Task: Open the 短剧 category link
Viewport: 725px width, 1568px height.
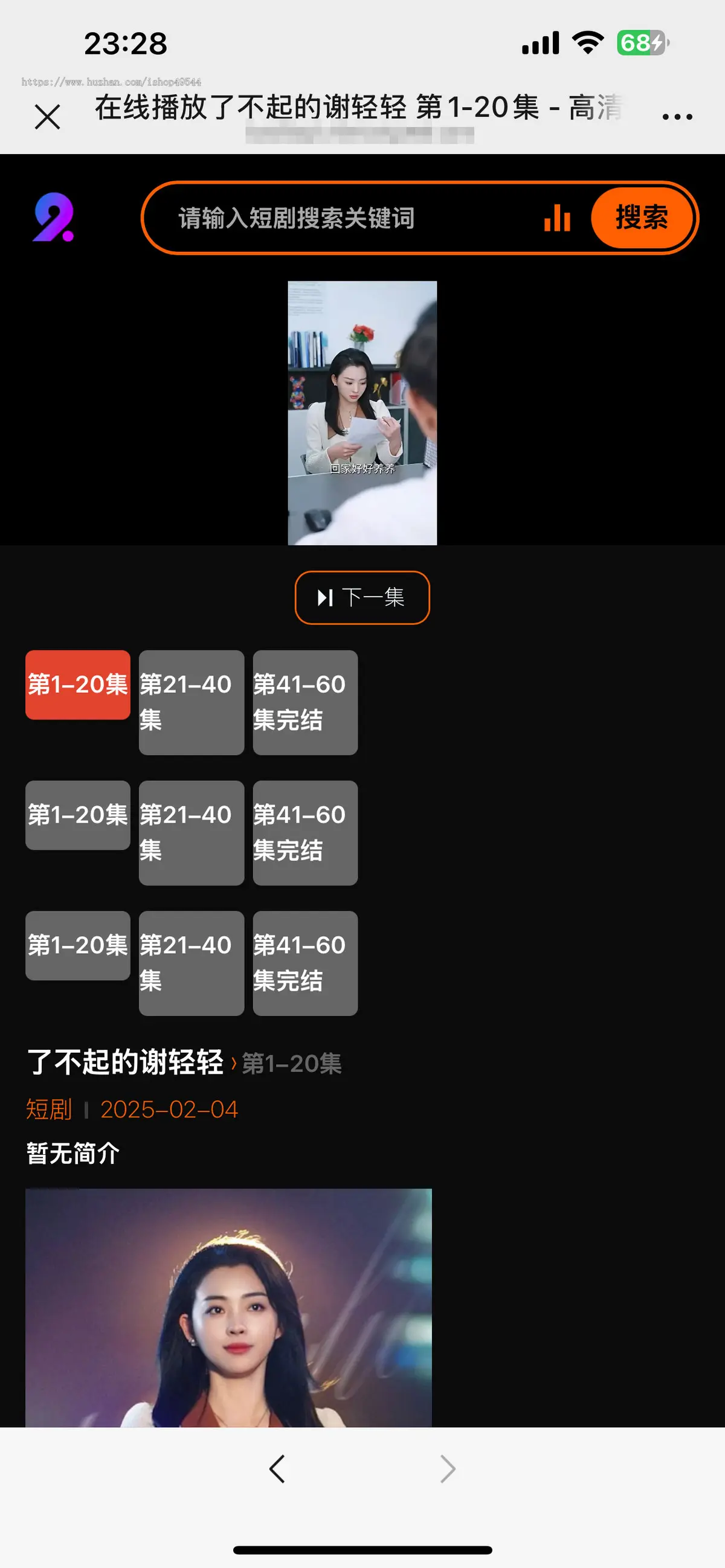Action: tap(49, 1110)
